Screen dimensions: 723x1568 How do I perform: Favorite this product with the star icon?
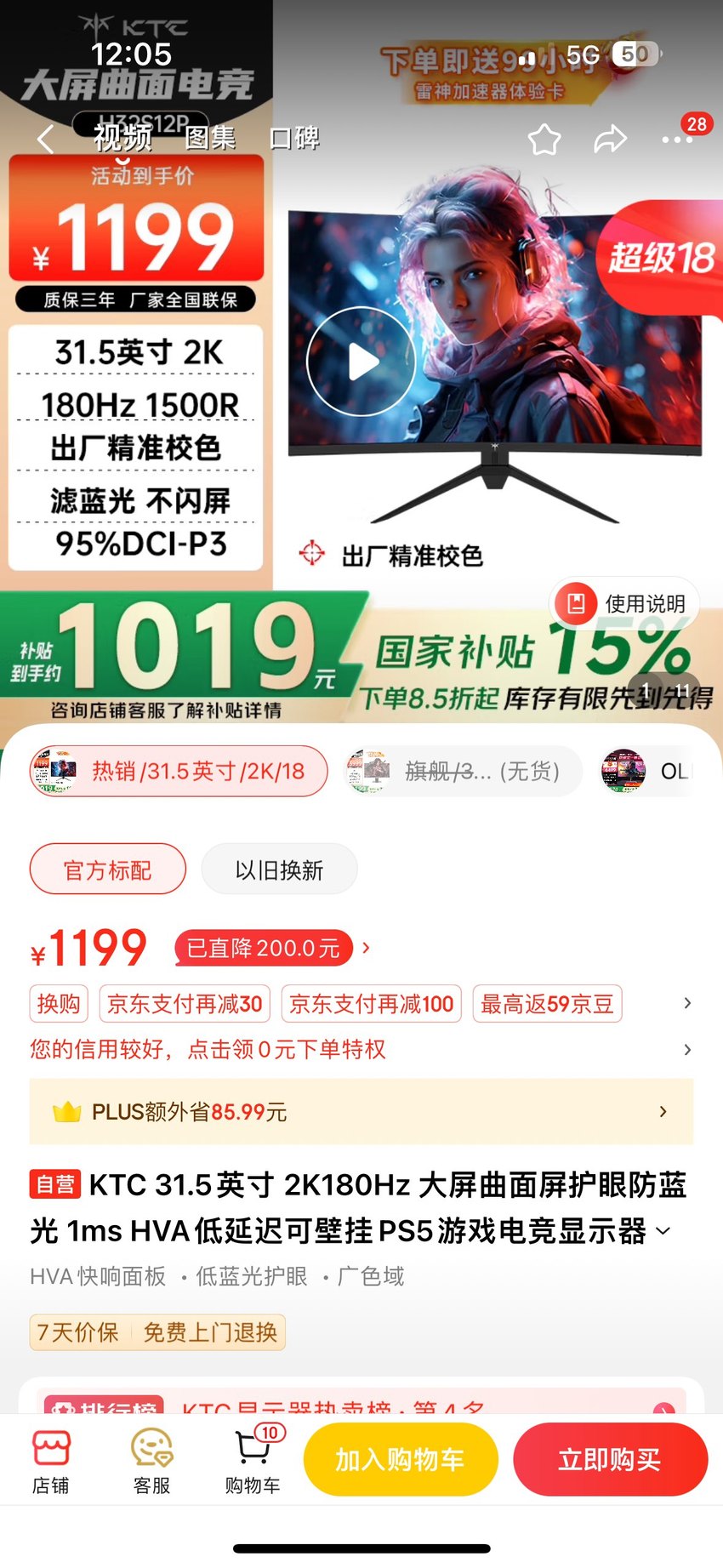pos(544,140)
